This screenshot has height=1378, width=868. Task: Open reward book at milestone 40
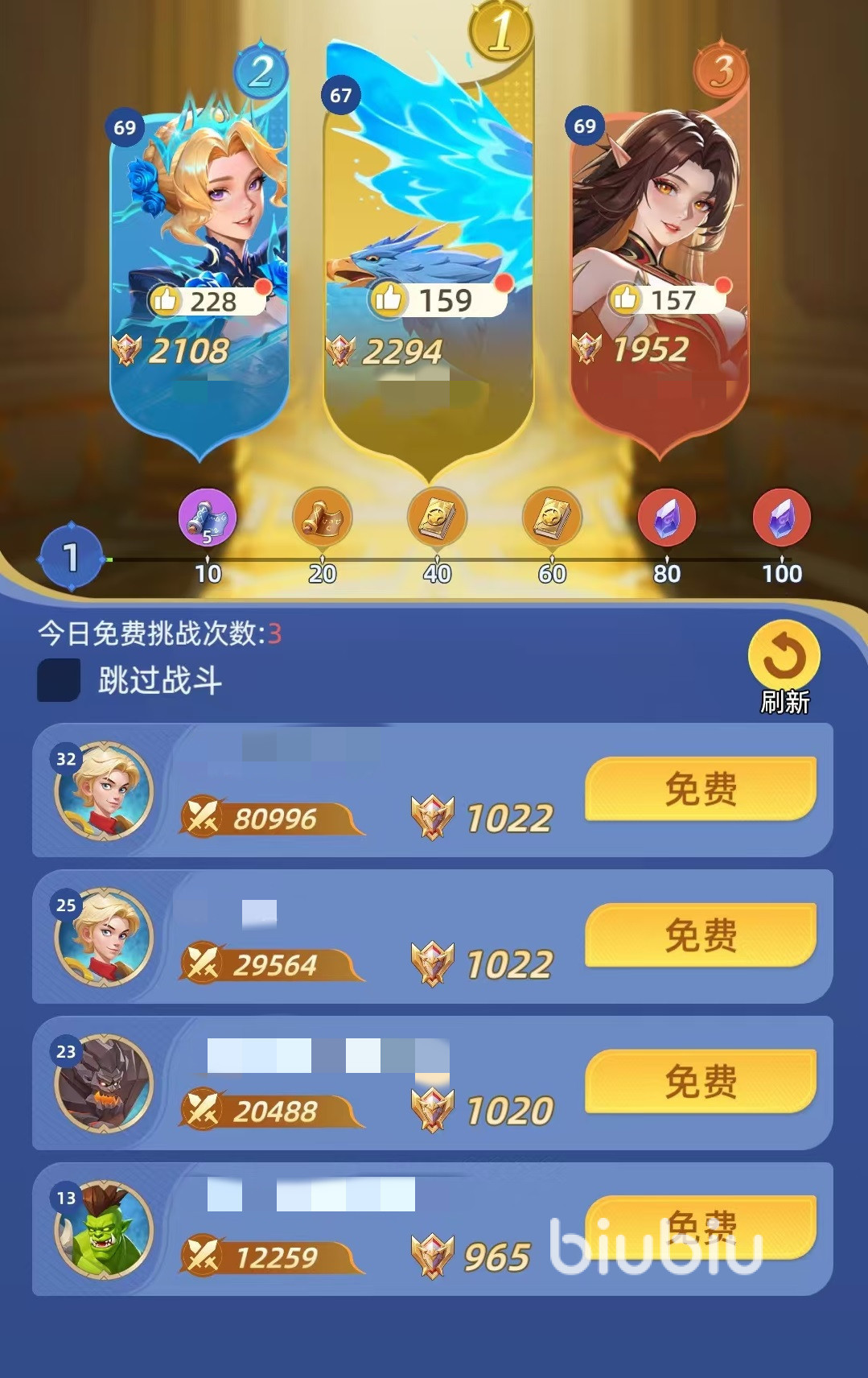click(437, 518)
